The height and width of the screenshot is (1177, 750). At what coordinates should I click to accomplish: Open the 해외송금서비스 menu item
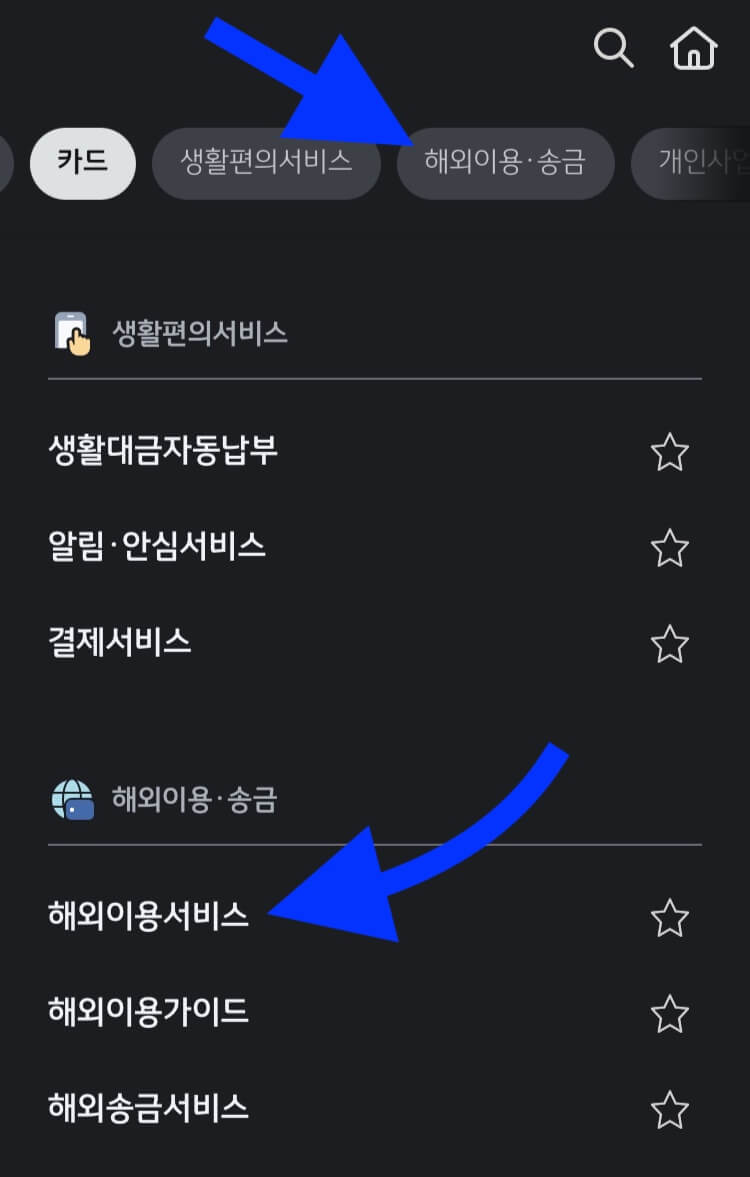[x=148, y=1107]
